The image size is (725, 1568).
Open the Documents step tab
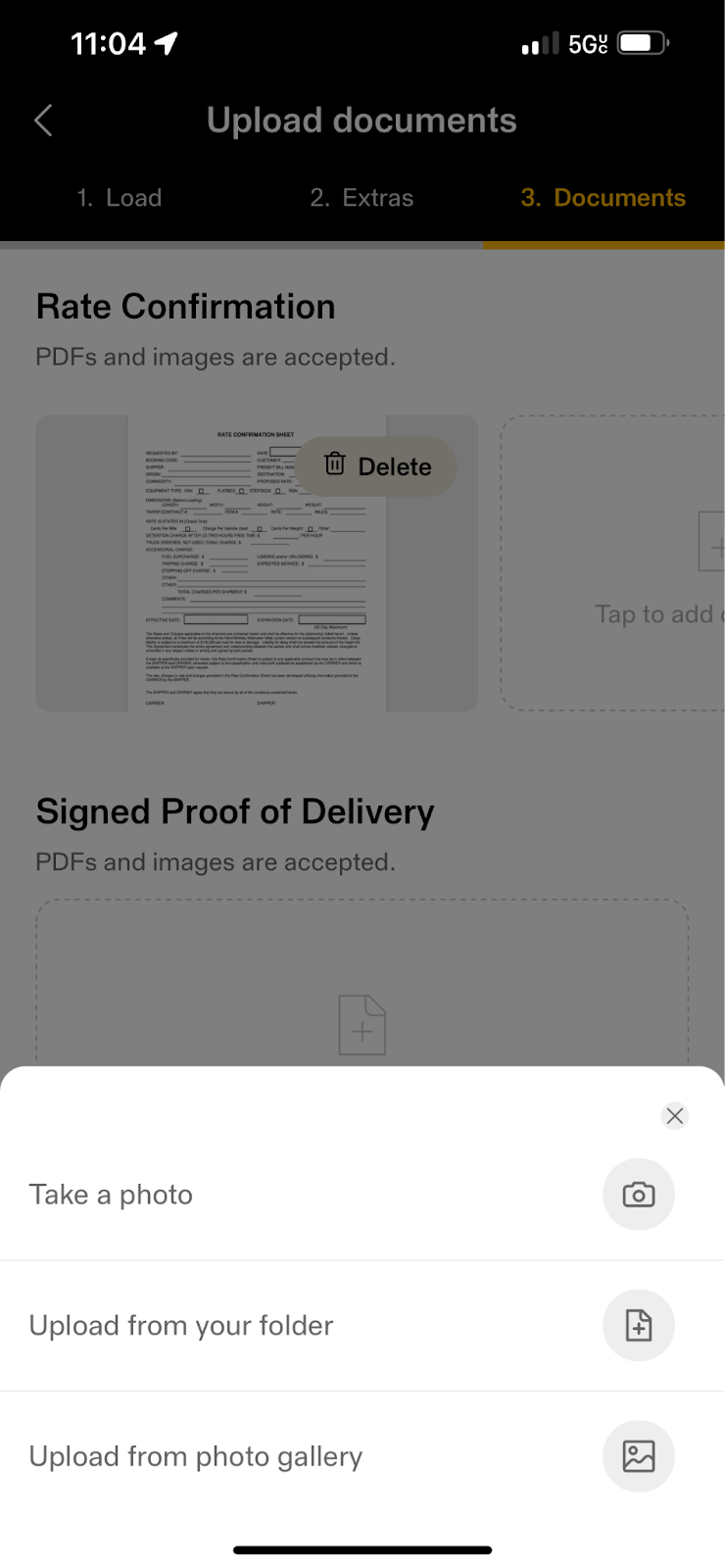coord(603,198)
